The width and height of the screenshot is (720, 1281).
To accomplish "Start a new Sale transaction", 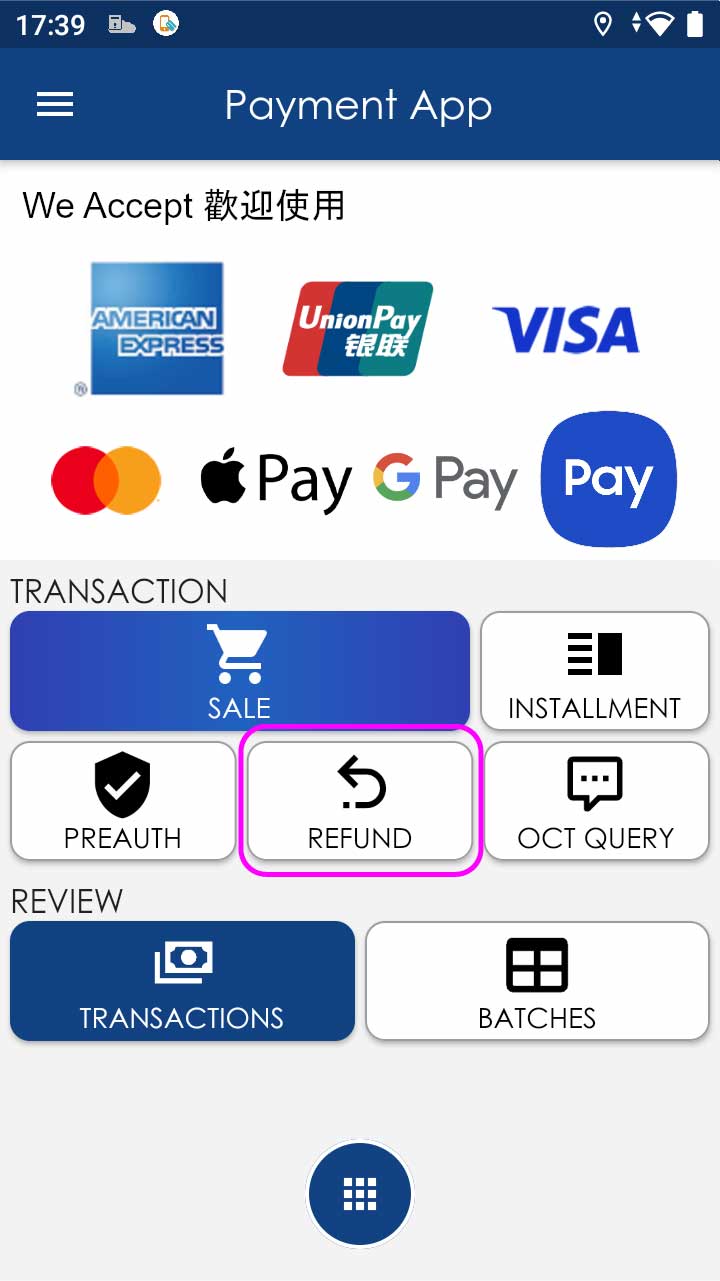I will point(240,670).
